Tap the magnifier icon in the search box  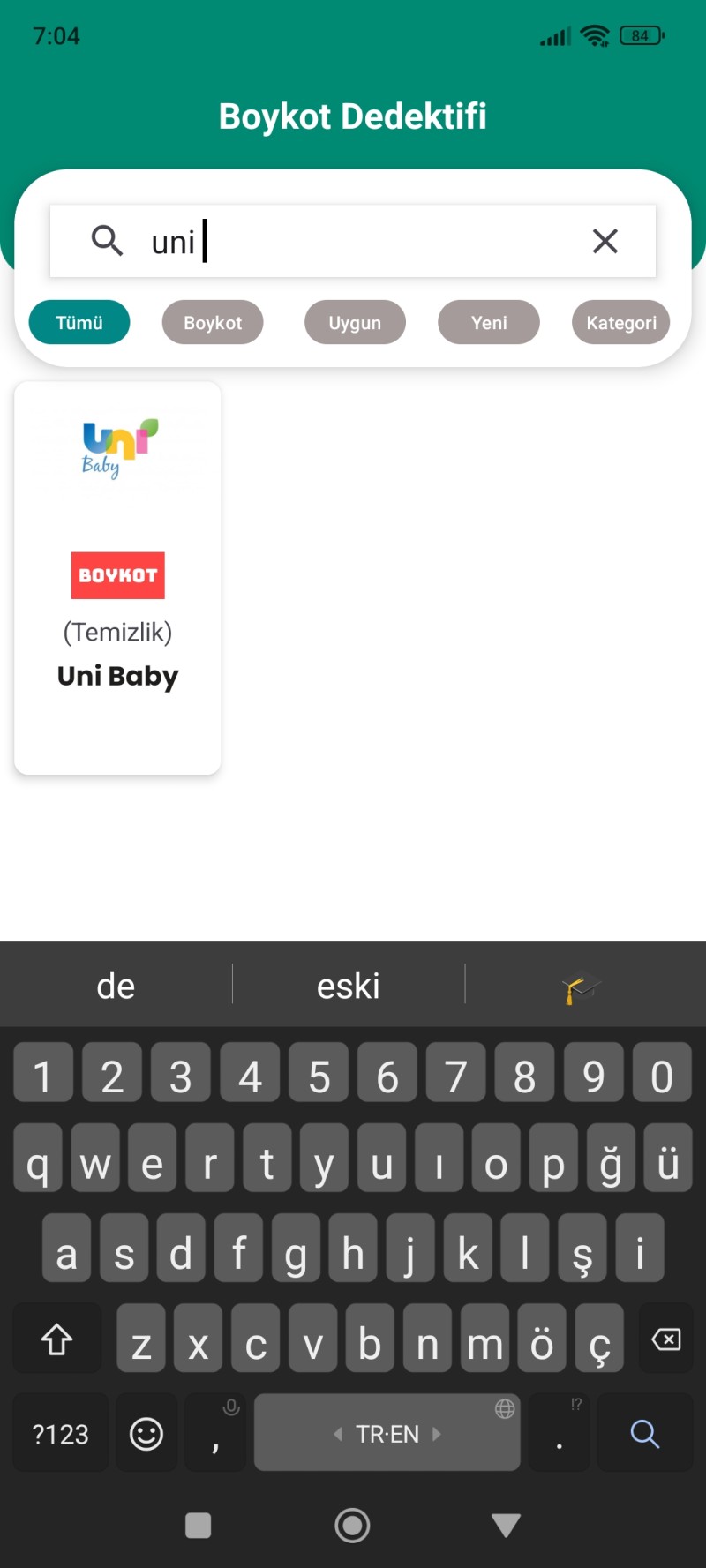click(x=107, y=240)
